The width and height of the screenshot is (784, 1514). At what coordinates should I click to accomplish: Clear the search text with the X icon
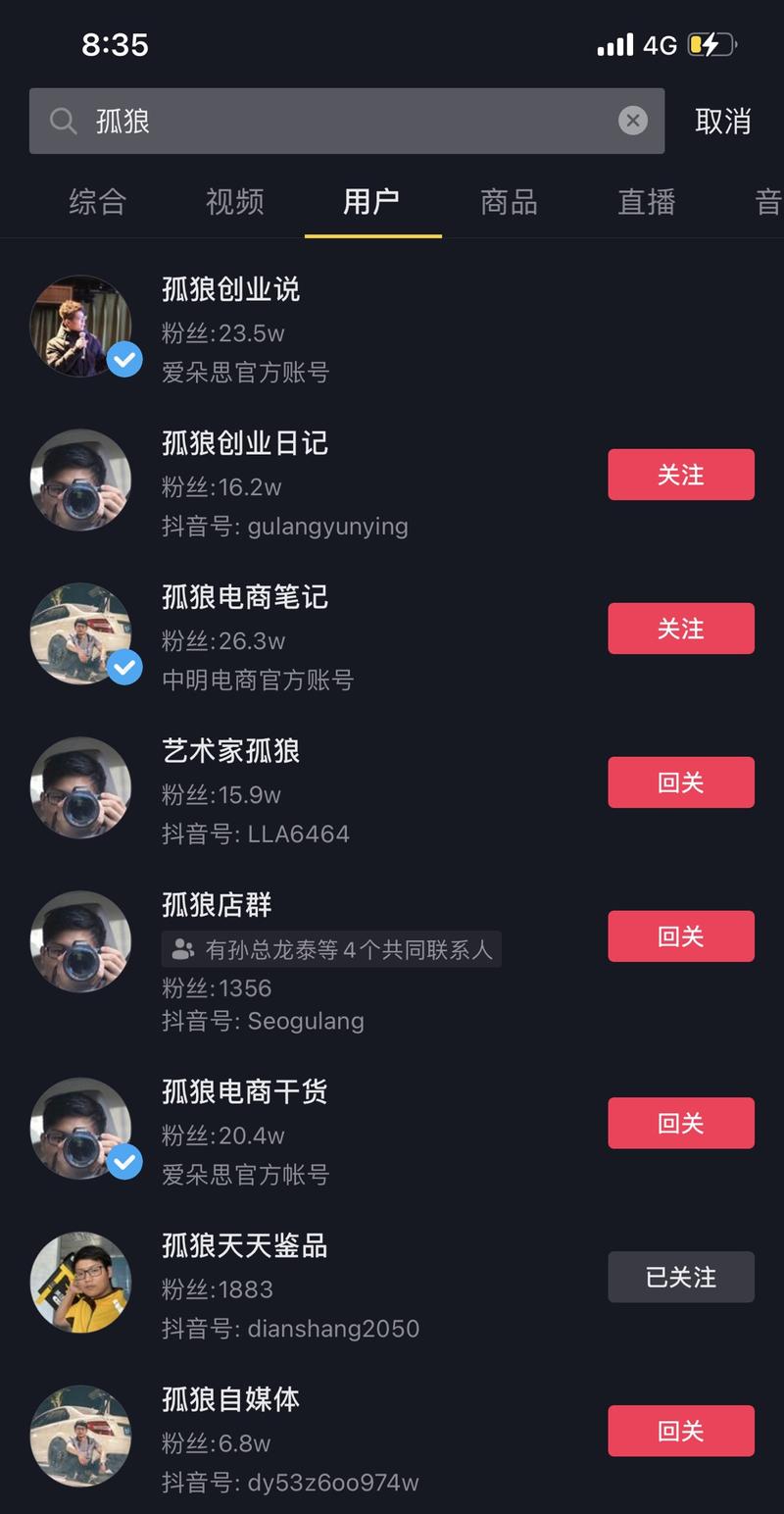click(633, 120)
